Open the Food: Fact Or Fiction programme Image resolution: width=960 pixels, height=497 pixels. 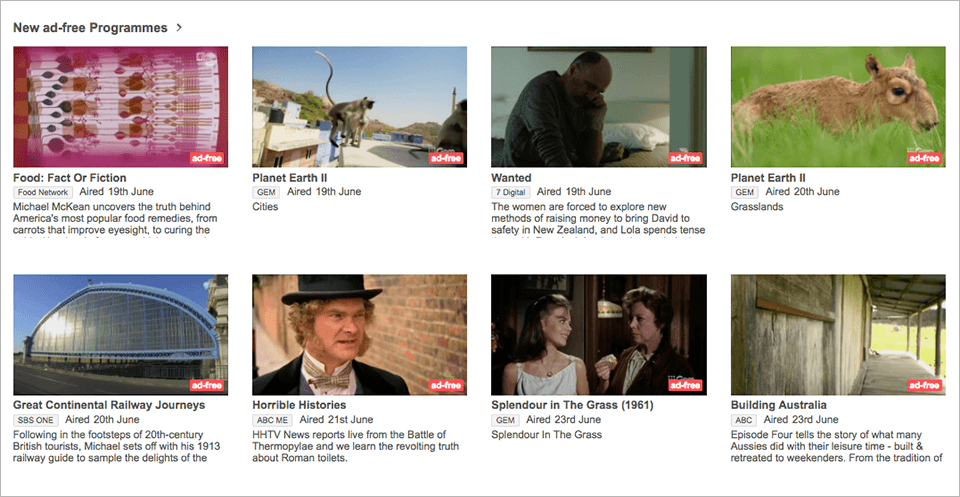[120, 107]
